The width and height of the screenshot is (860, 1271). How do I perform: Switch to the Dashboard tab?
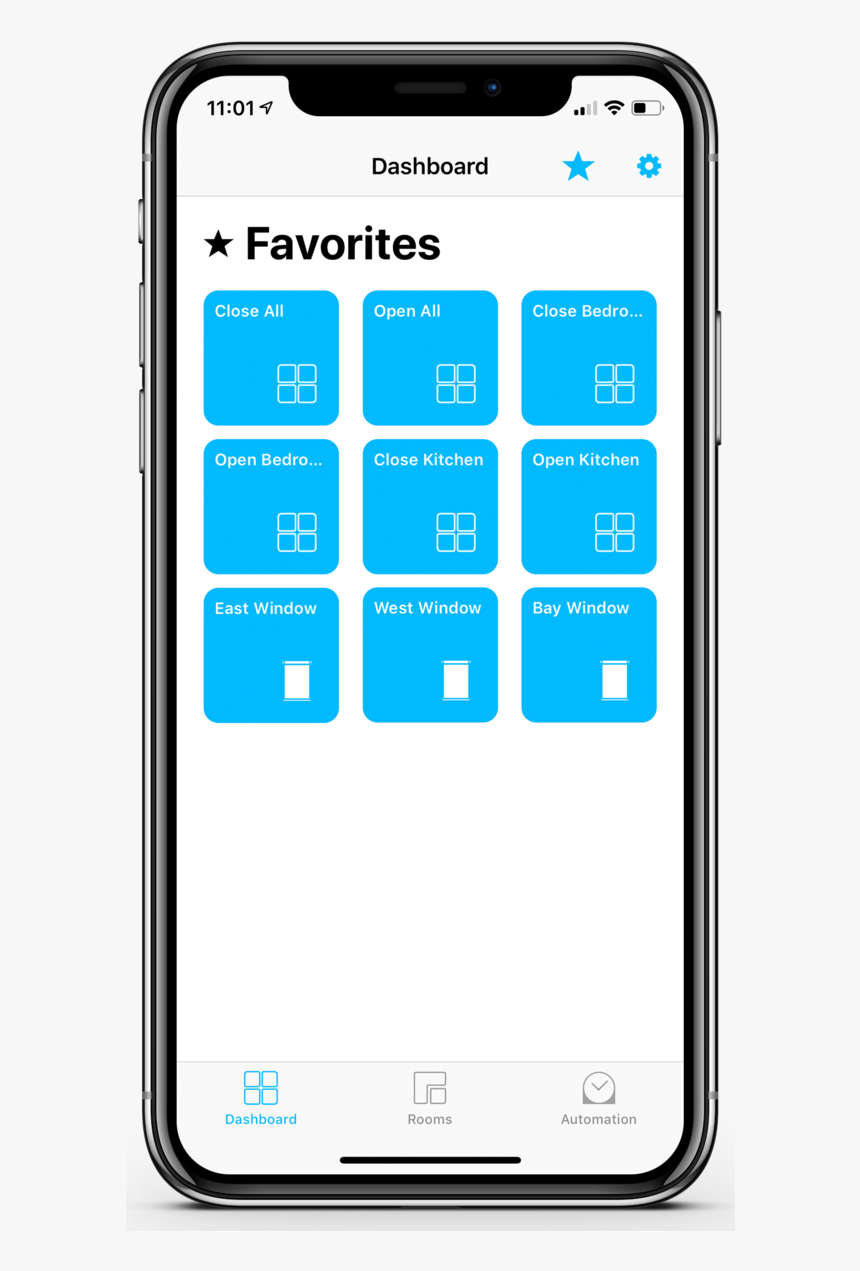[x=261, y=1098]
